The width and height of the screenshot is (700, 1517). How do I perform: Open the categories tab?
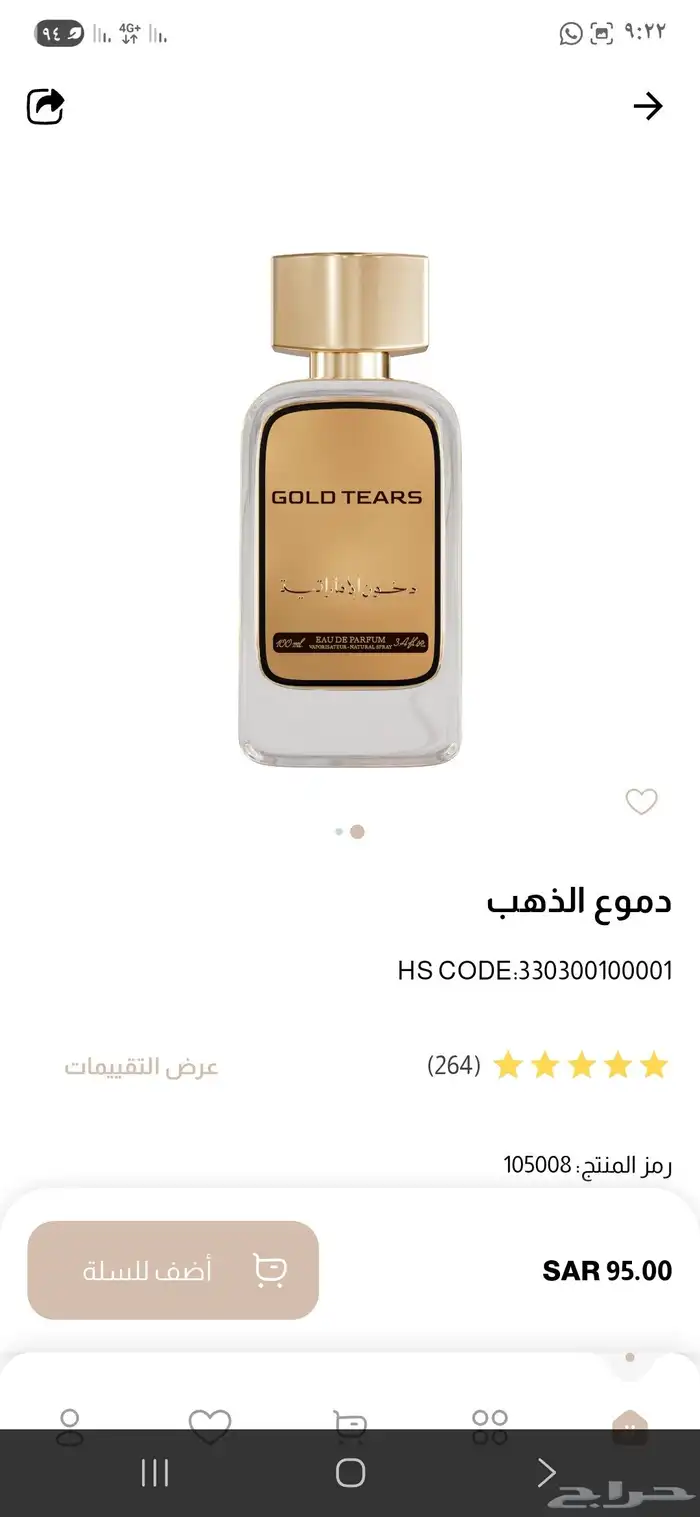[490, 1425]
